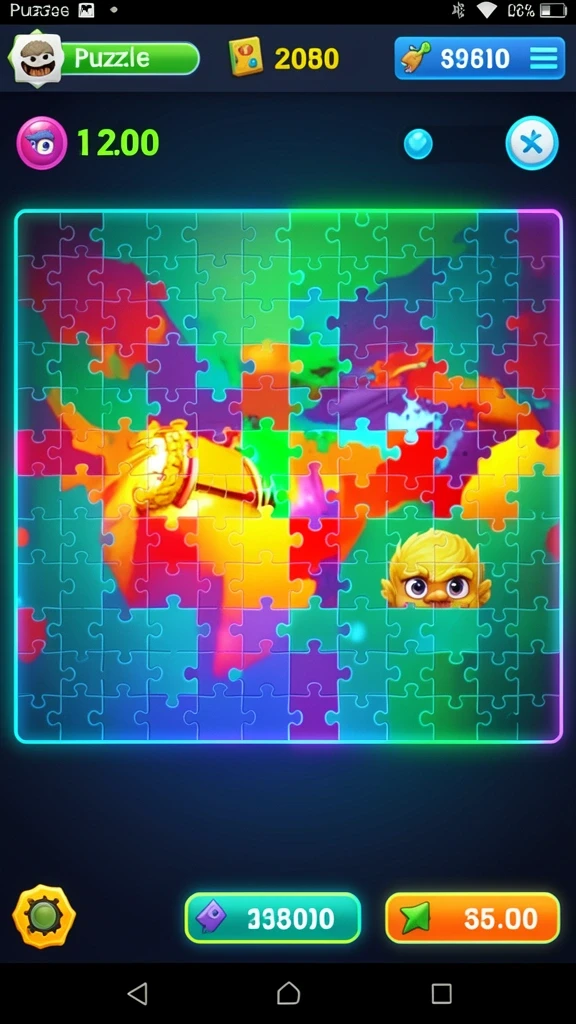Tap the 2080 coin icon

point(246,57)
